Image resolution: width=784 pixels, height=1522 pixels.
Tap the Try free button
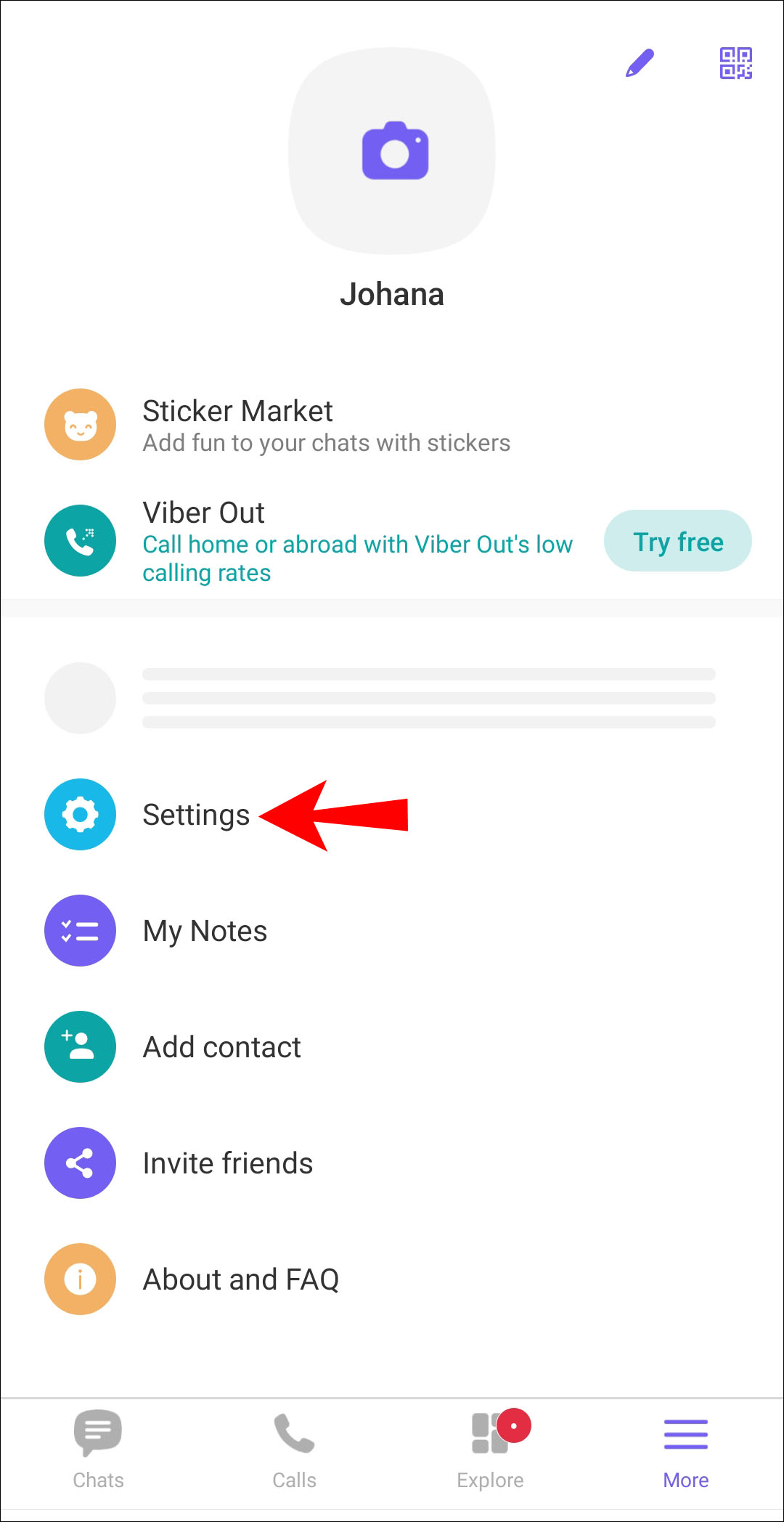[x=677, y=541]
